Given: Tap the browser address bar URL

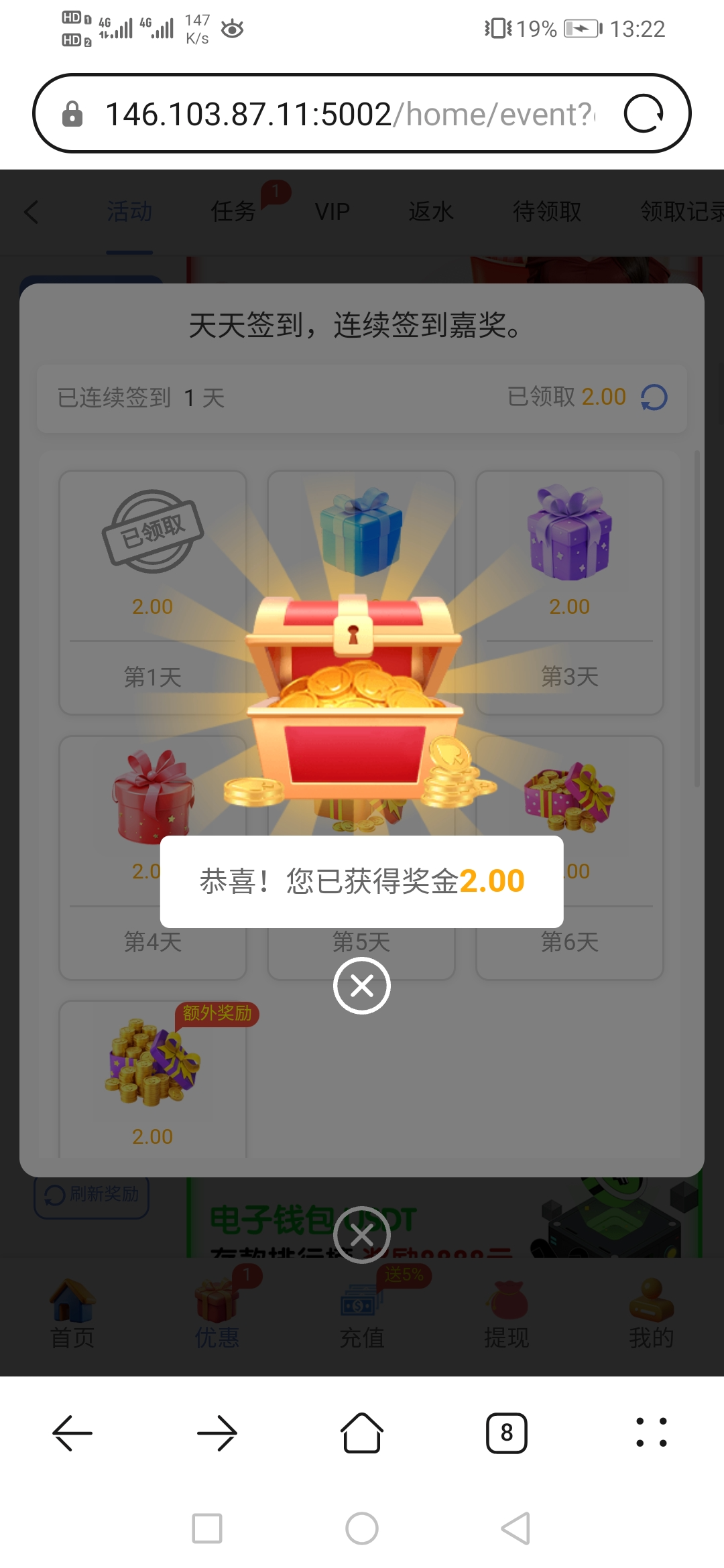Looking at the screenshot, I should [x=349, y=114].
